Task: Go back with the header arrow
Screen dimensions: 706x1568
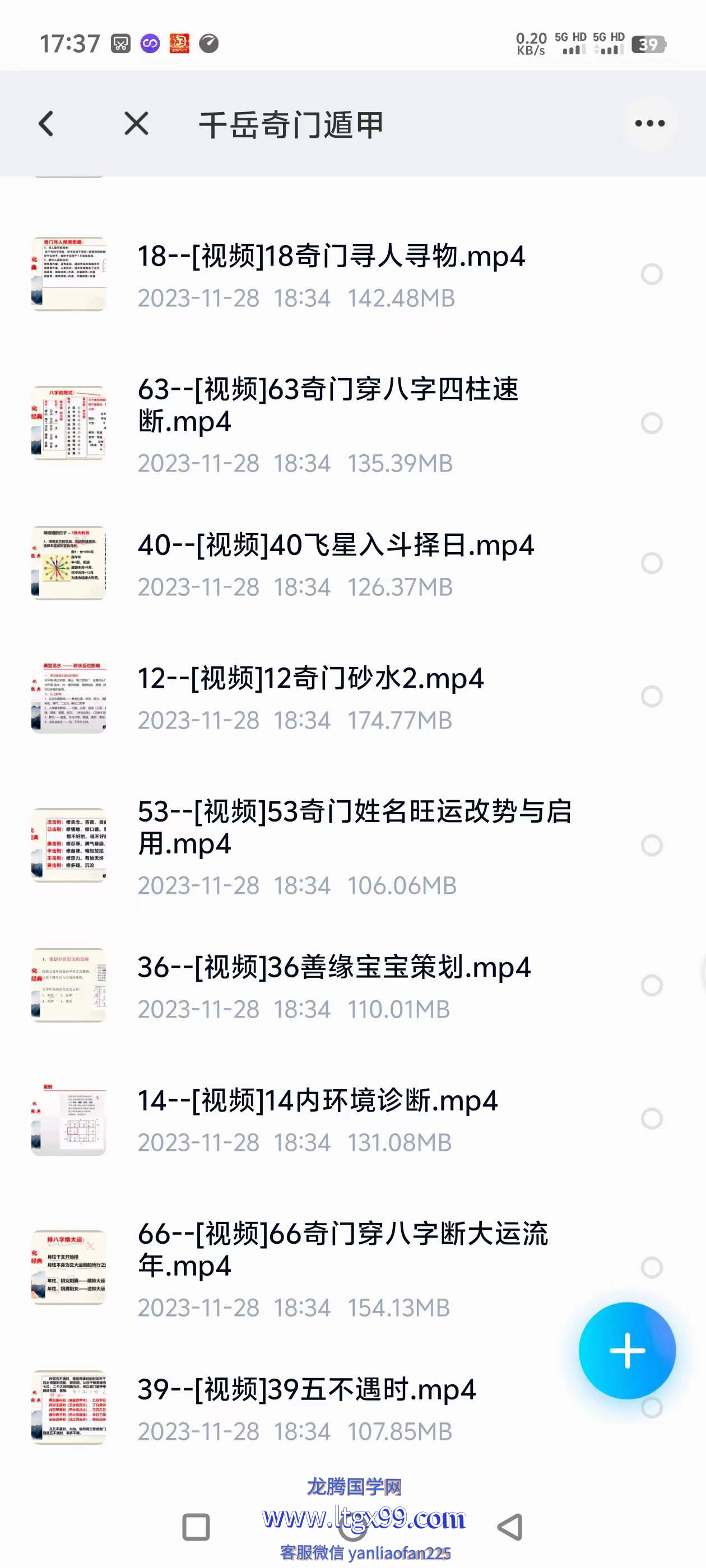Action: (47, 124)
